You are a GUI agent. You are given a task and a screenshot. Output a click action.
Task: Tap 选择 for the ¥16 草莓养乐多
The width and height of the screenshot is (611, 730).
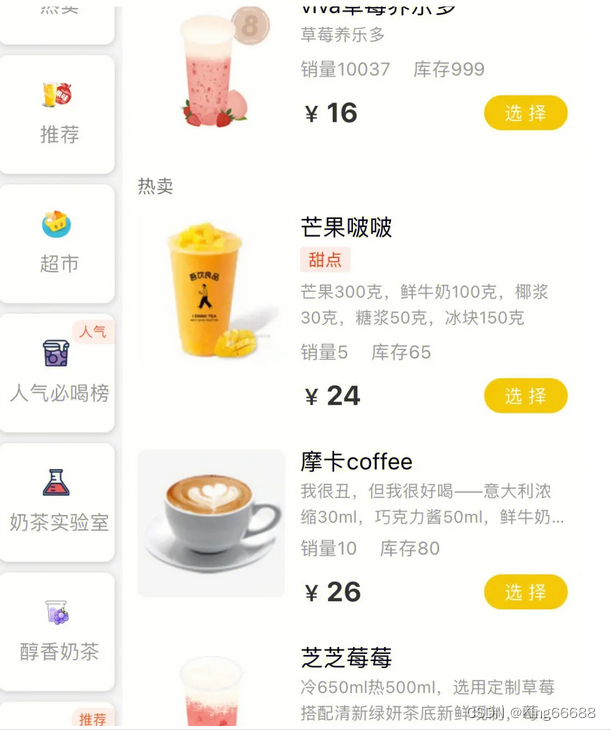tap(526, 113)
